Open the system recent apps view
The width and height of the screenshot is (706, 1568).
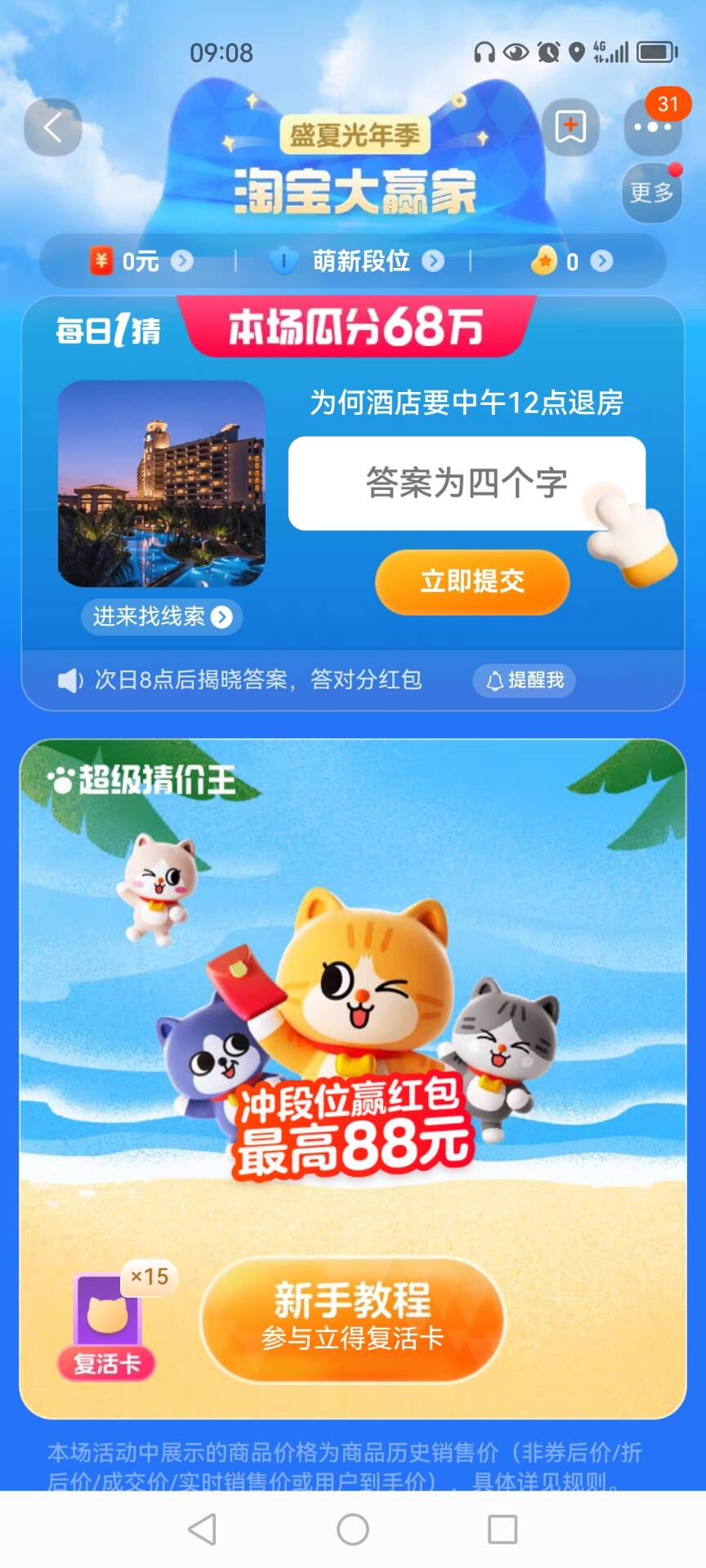coord(503,1530)
